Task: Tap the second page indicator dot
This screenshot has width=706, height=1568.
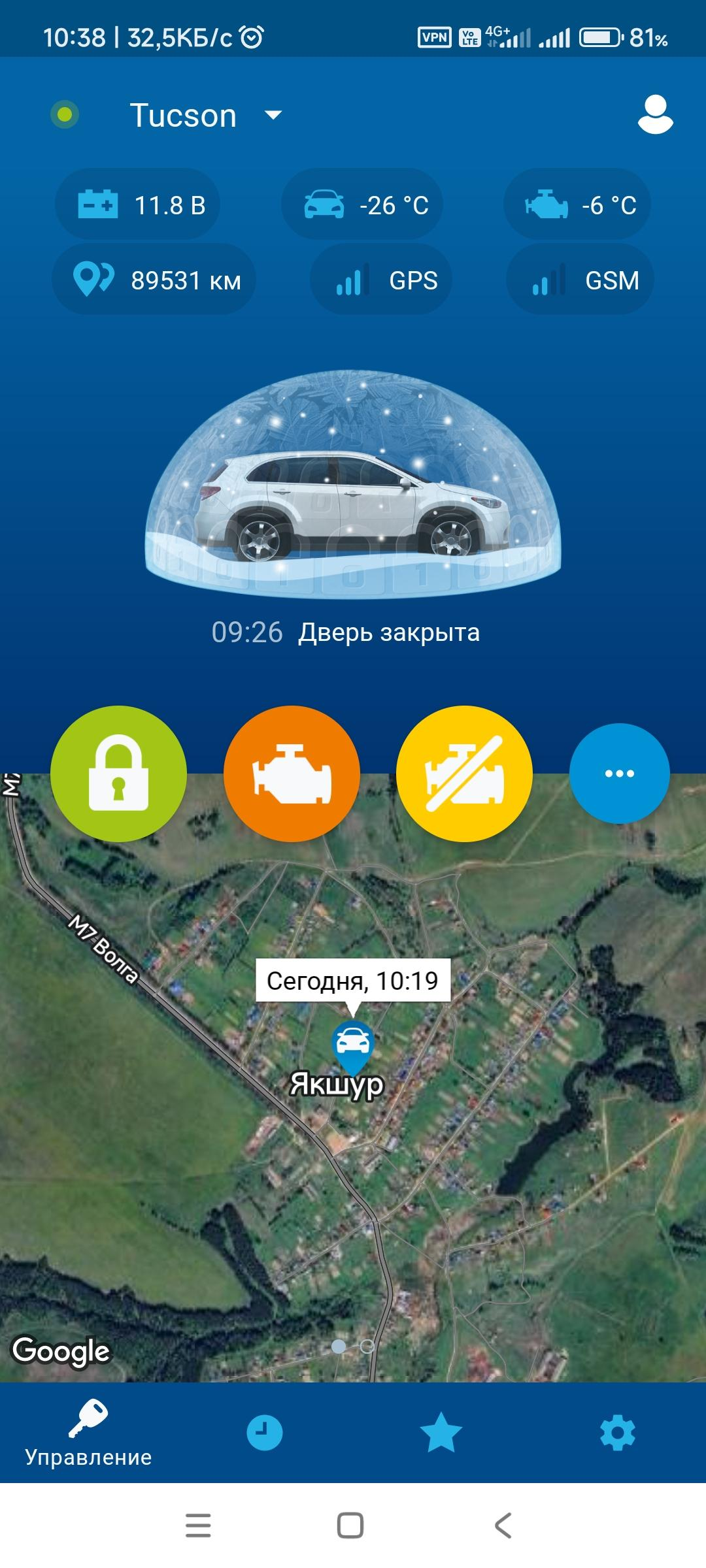Action: pos(367,1346)
